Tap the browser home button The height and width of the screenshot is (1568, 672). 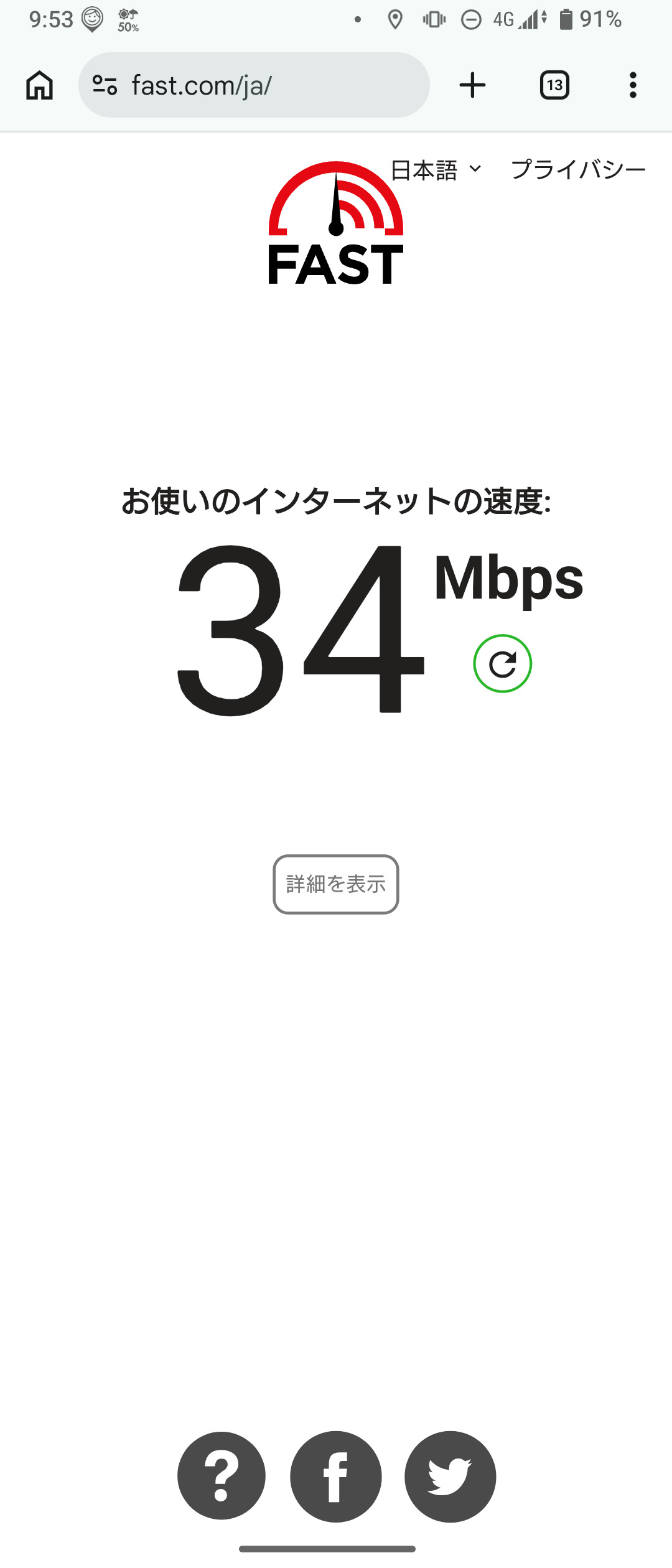pos(40,85)
